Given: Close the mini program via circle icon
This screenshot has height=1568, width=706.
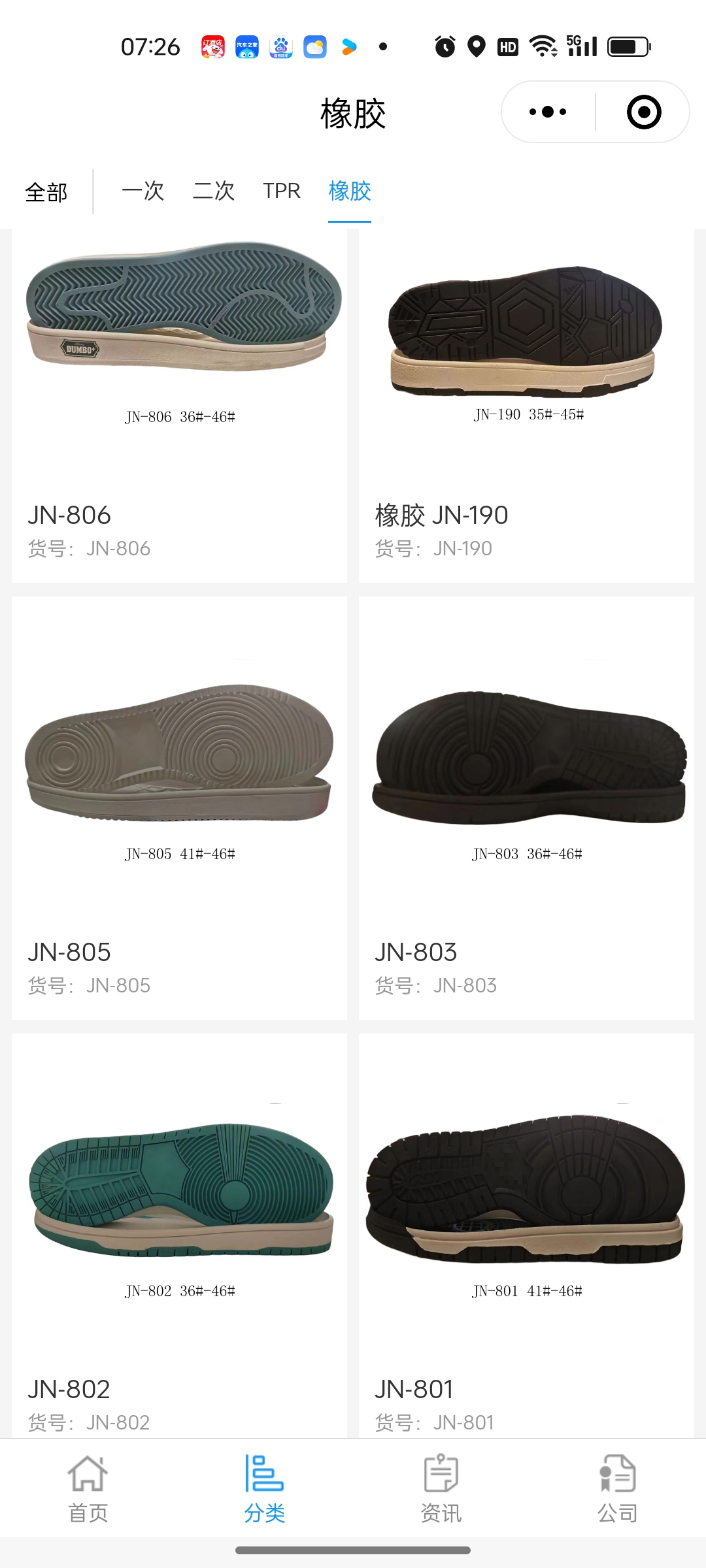Looking at the screenshot, I should click(x=643, y=112).
